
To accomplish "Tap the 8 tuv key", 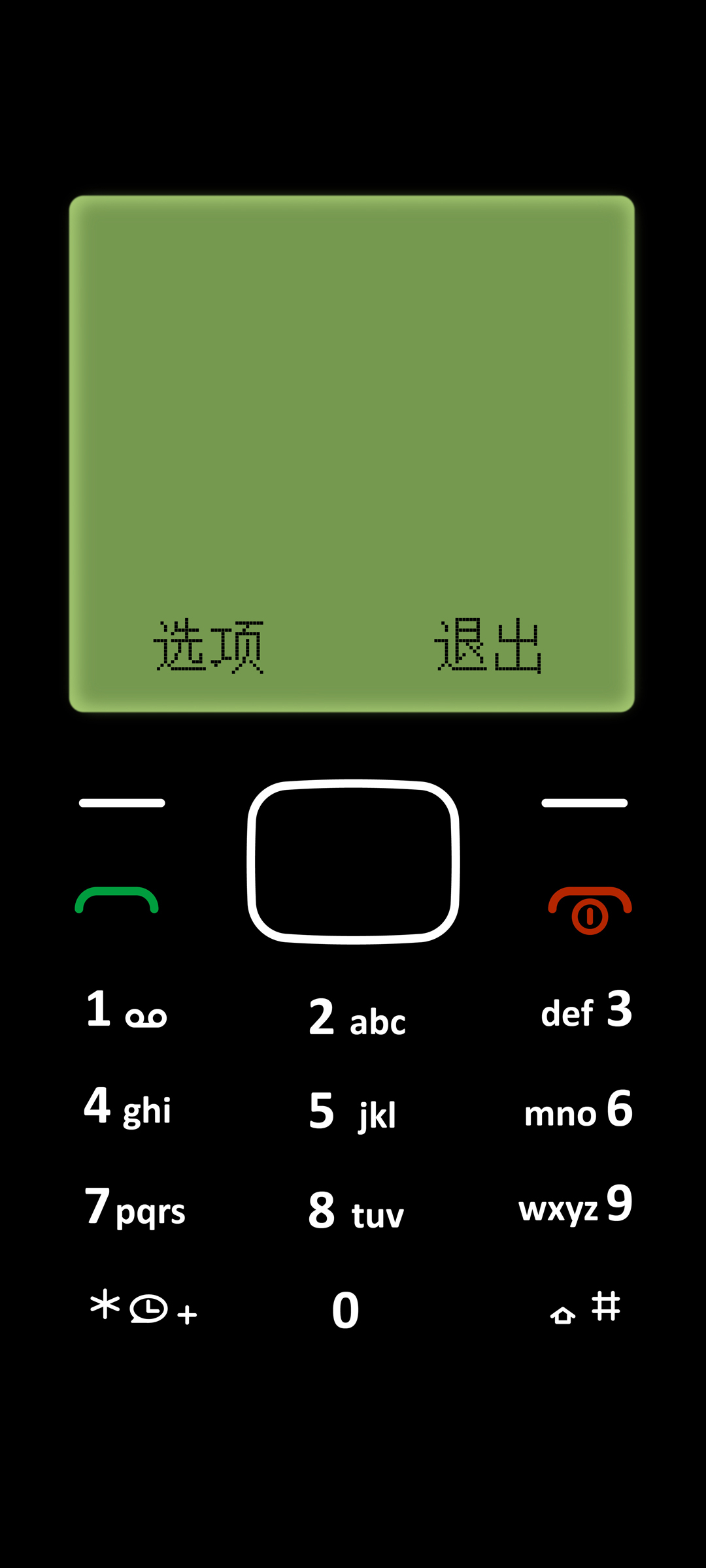I will [x=356, y=1211].
